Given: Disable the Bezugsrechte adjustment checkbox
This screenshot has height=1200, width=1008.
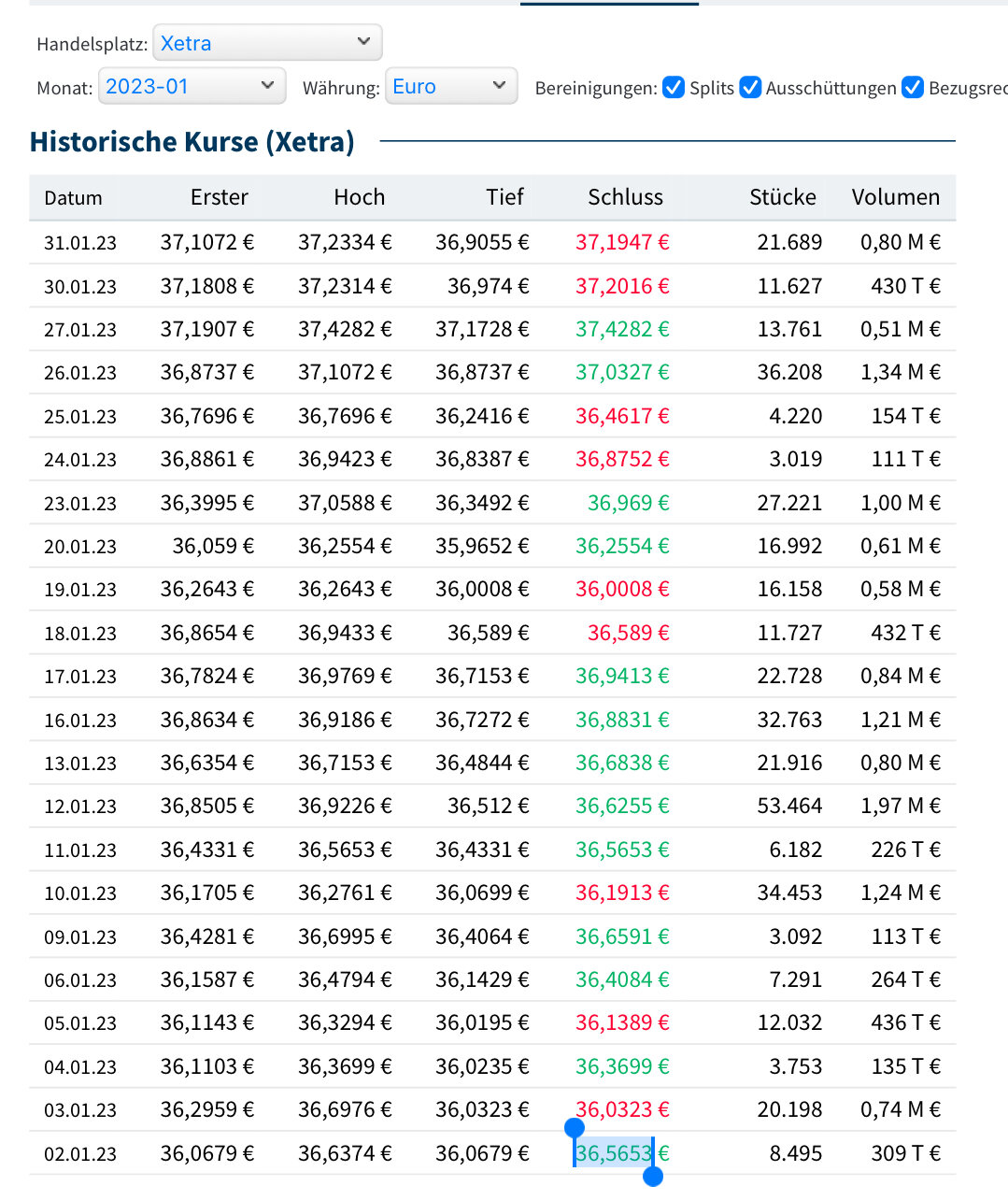Looking at the screenshot, I should coord(913,88).
